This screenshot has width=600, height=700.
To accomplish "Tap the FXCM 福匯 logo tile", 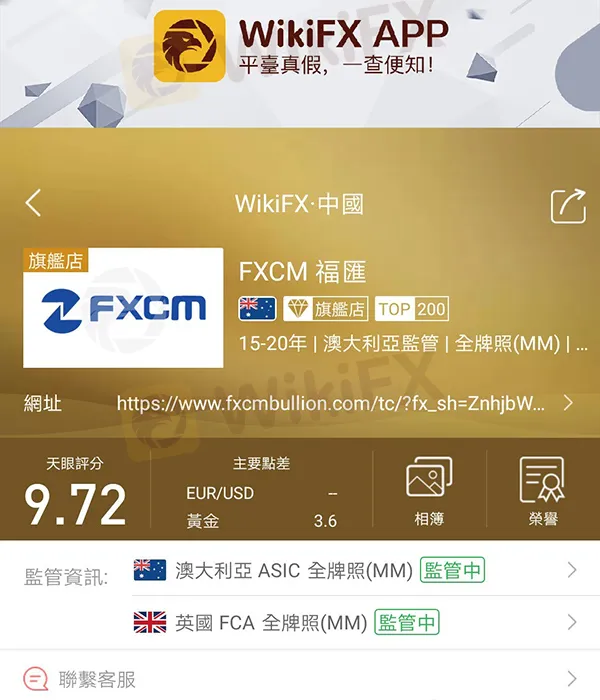I will (x=123, y=308).
